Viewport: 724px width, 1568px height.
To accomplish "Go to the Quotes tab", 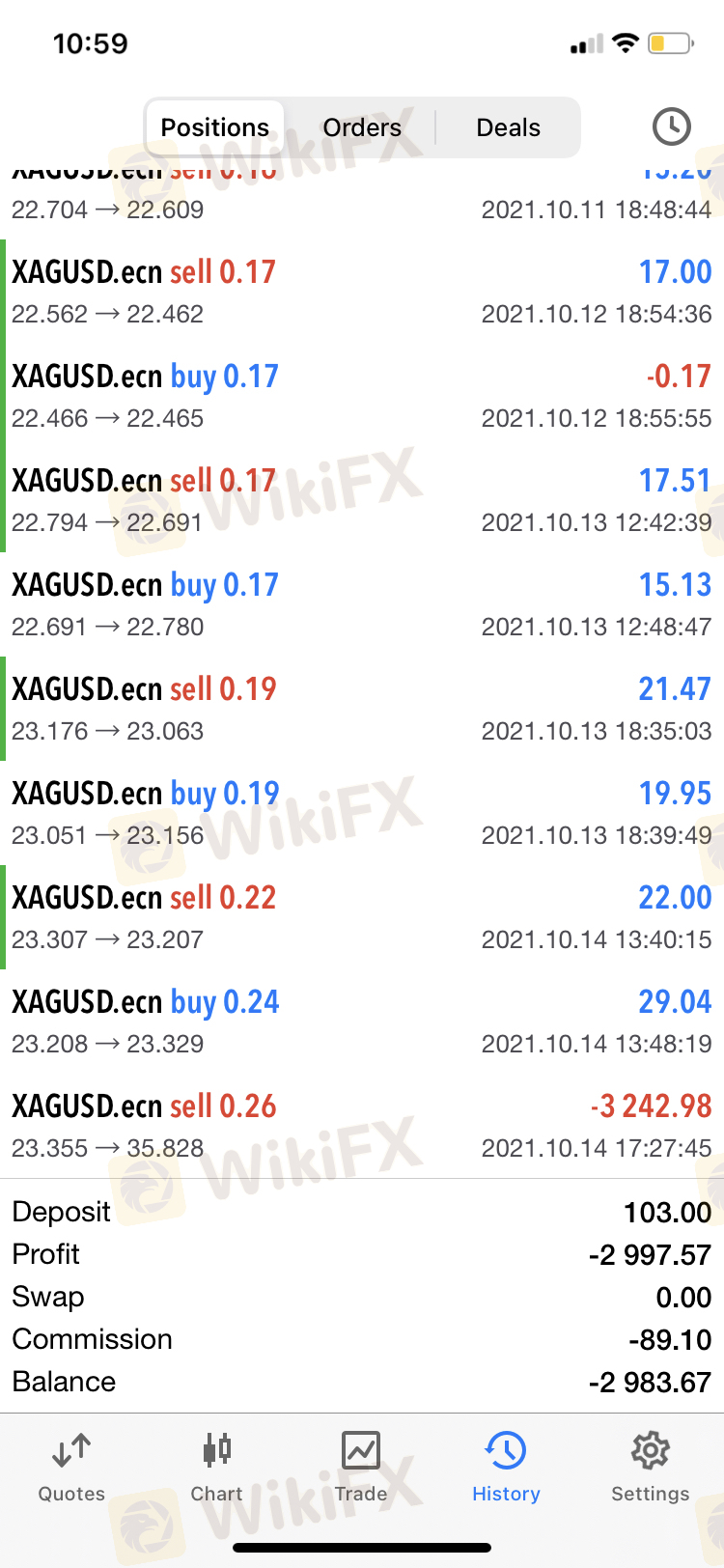I will (71, 1468).
